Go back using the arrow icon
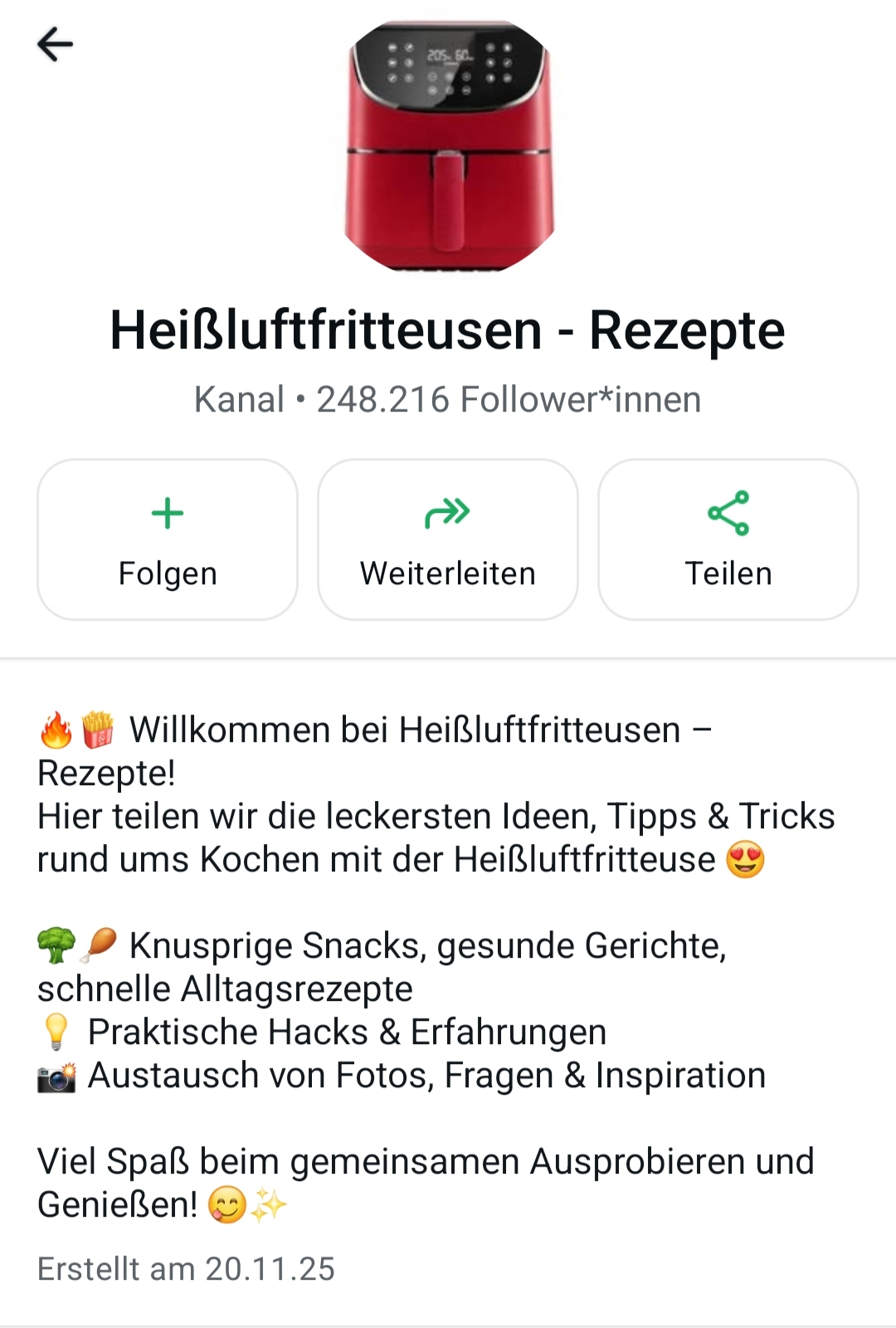The height and width of the screenshot is (1328, 896). click(56, 45)
